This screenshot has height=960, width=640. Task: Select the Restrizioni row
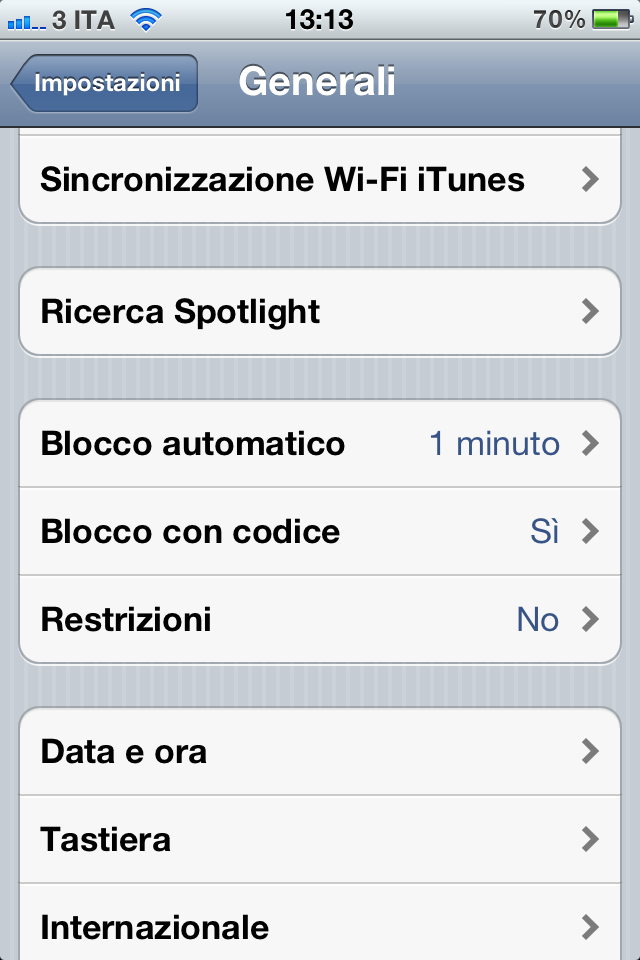click(x=320, y=620)
